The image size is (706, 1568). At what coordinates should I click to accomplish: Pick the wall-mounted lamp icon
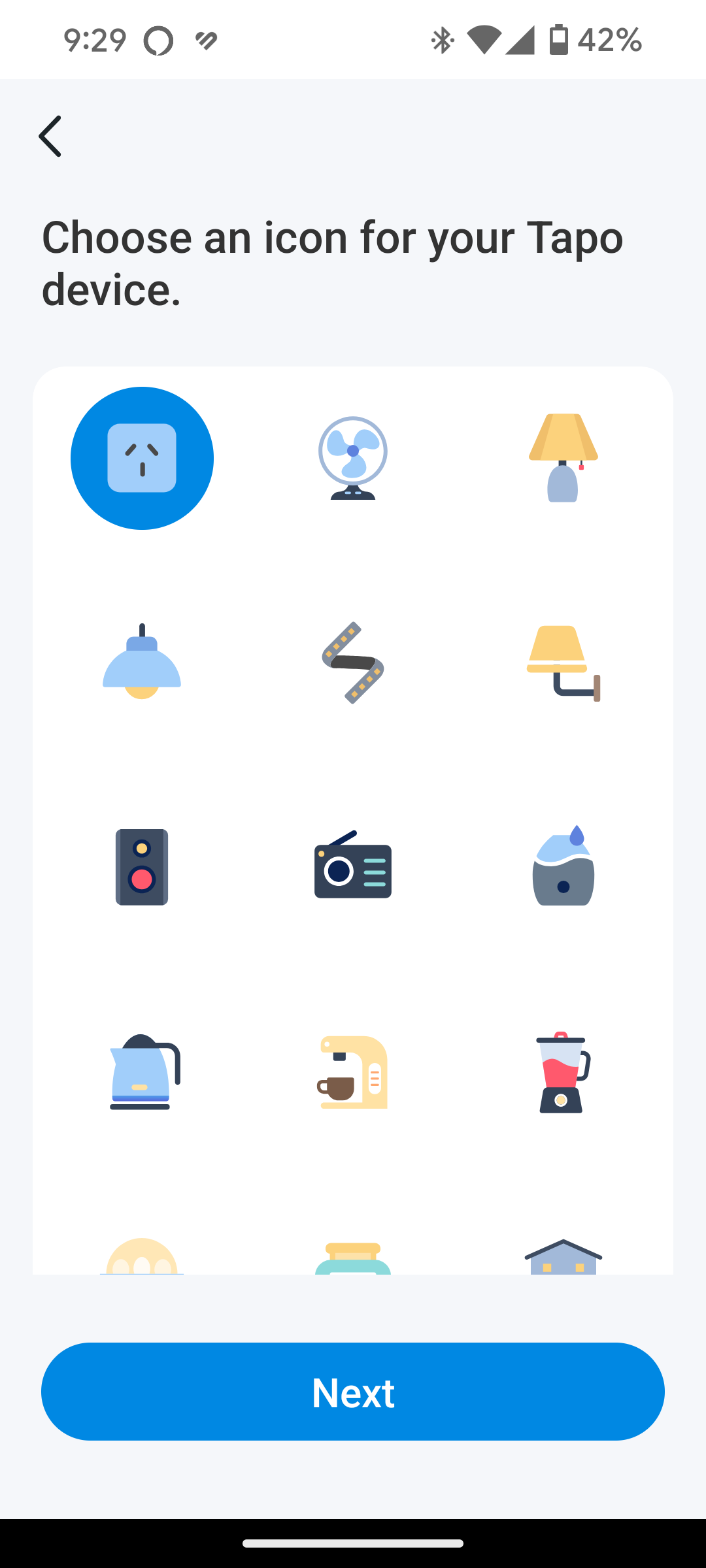tap(563, 663)
